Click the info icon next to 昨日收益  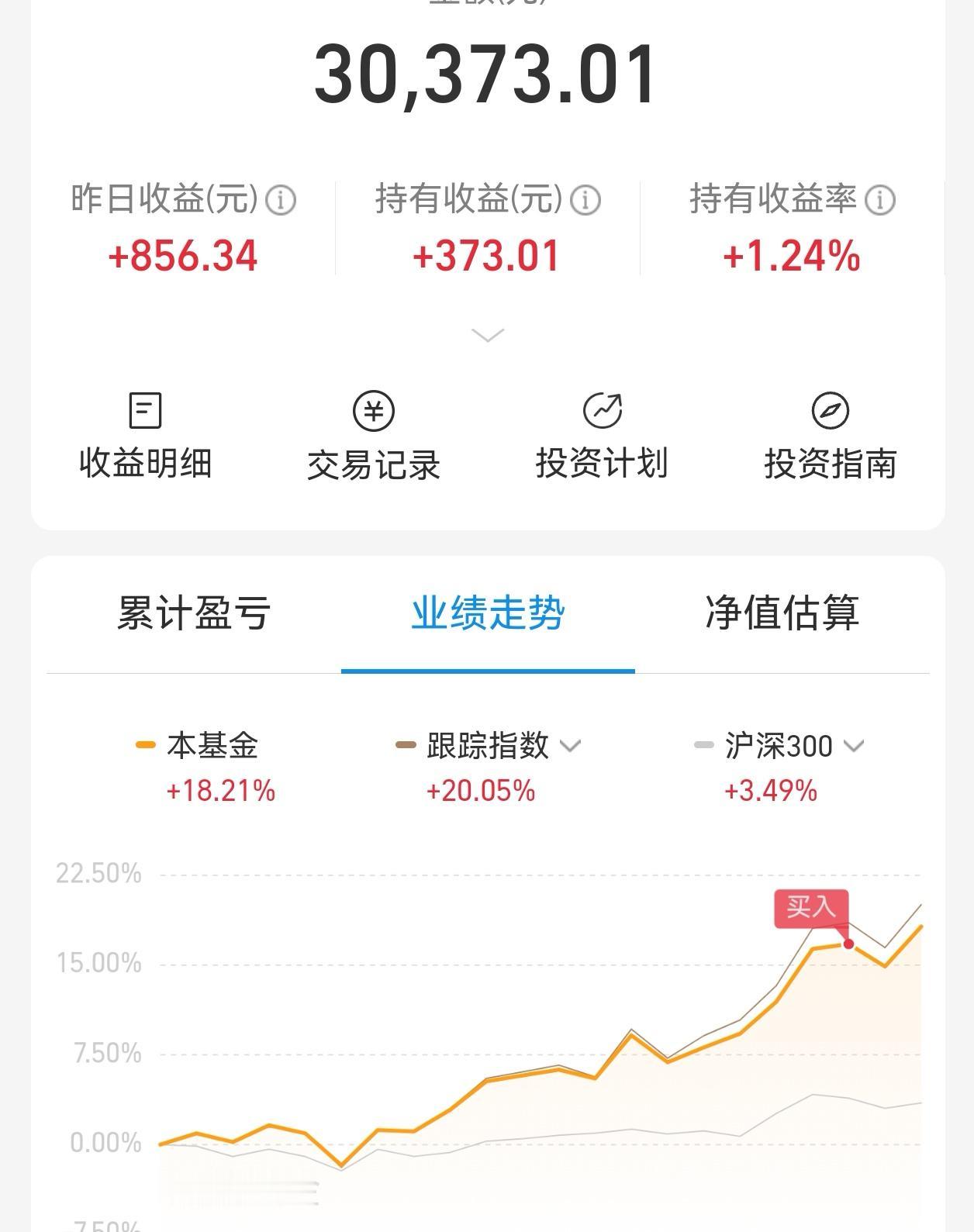pos(281,200)
